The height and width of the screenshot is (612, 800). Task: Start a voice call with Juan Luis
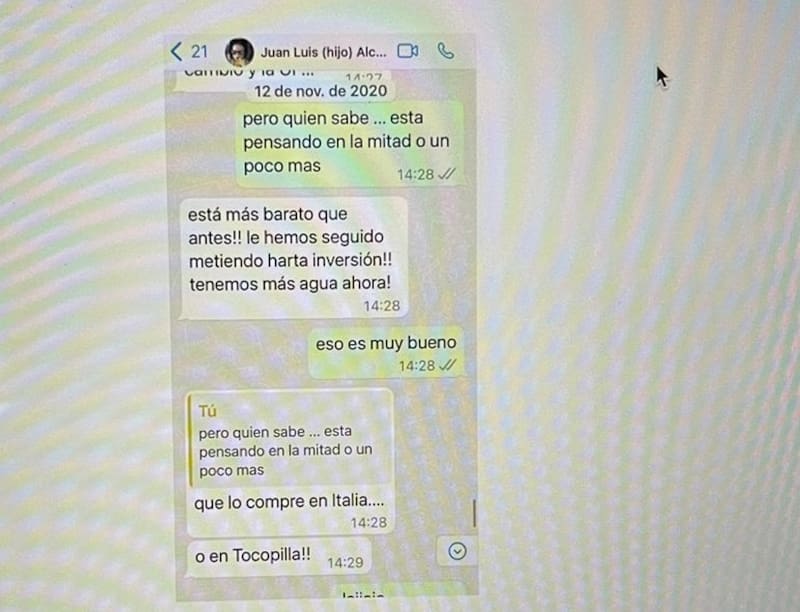[445, 51]
